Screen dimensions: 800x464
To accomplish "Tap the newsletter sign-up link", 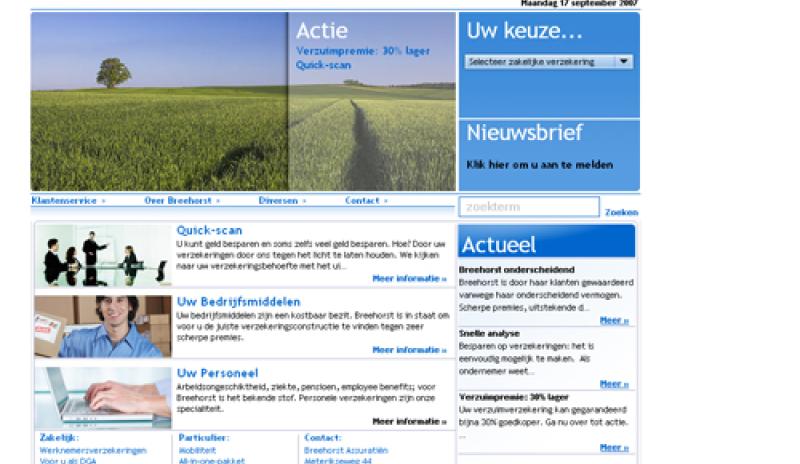I will click(x=540, y=165).
